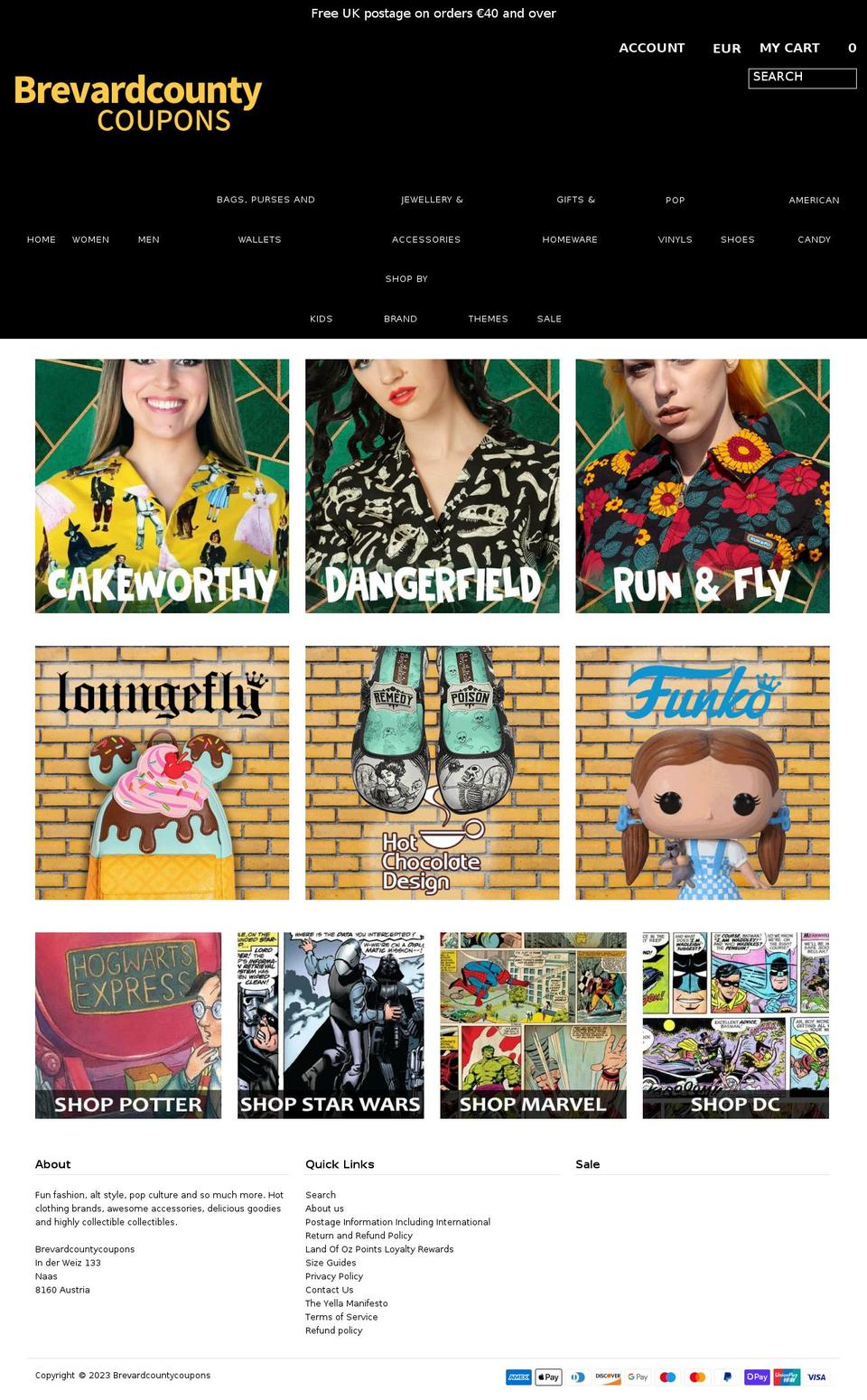The height and width of the screenshot is (1400, 867).
Task: Select the Mastercard payment icon
Action: click(696, 1377)
